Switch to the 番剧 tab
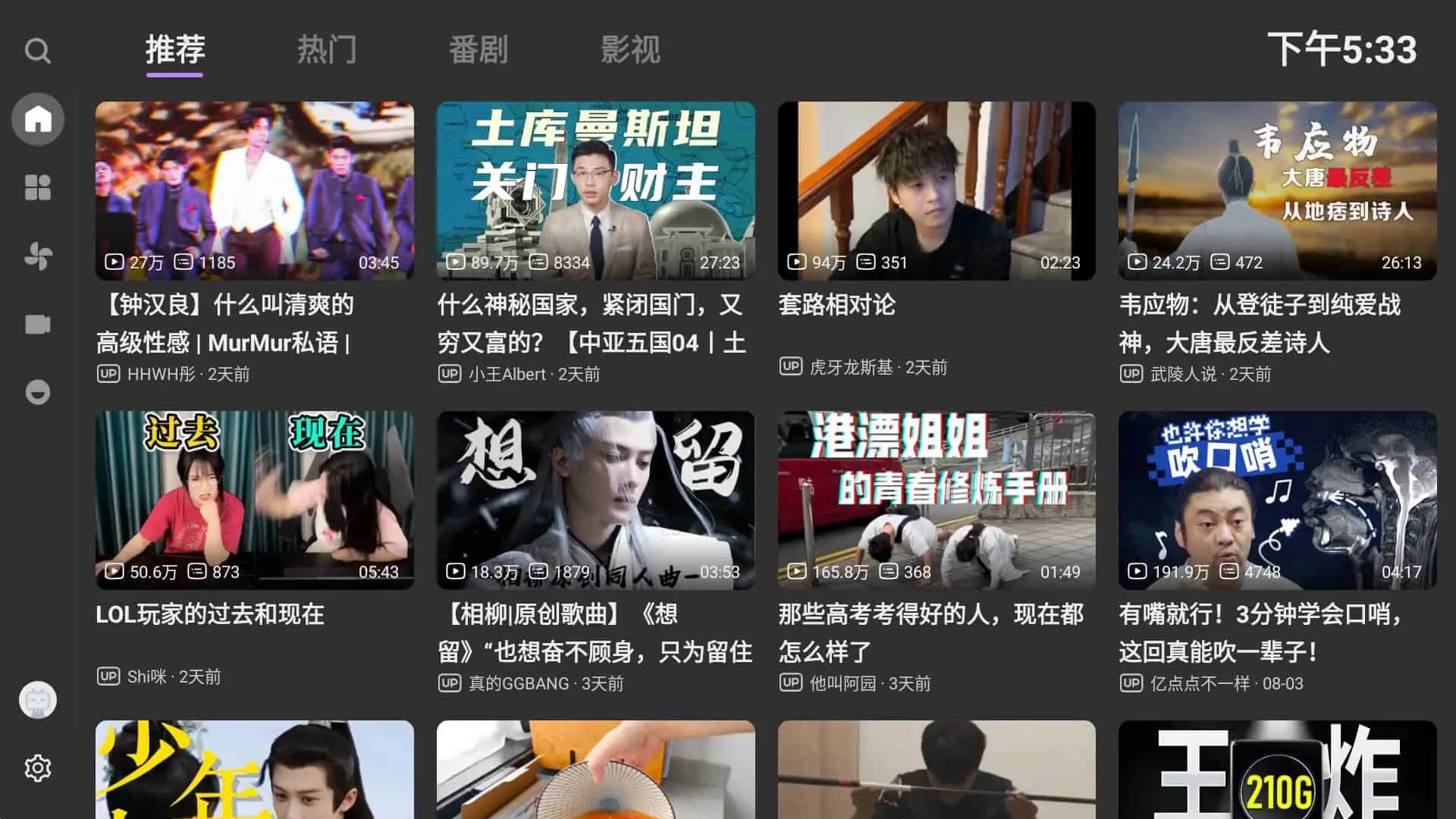Viewport: 1456px width, 819px height. pyautogui.click(x=478, y=50)
